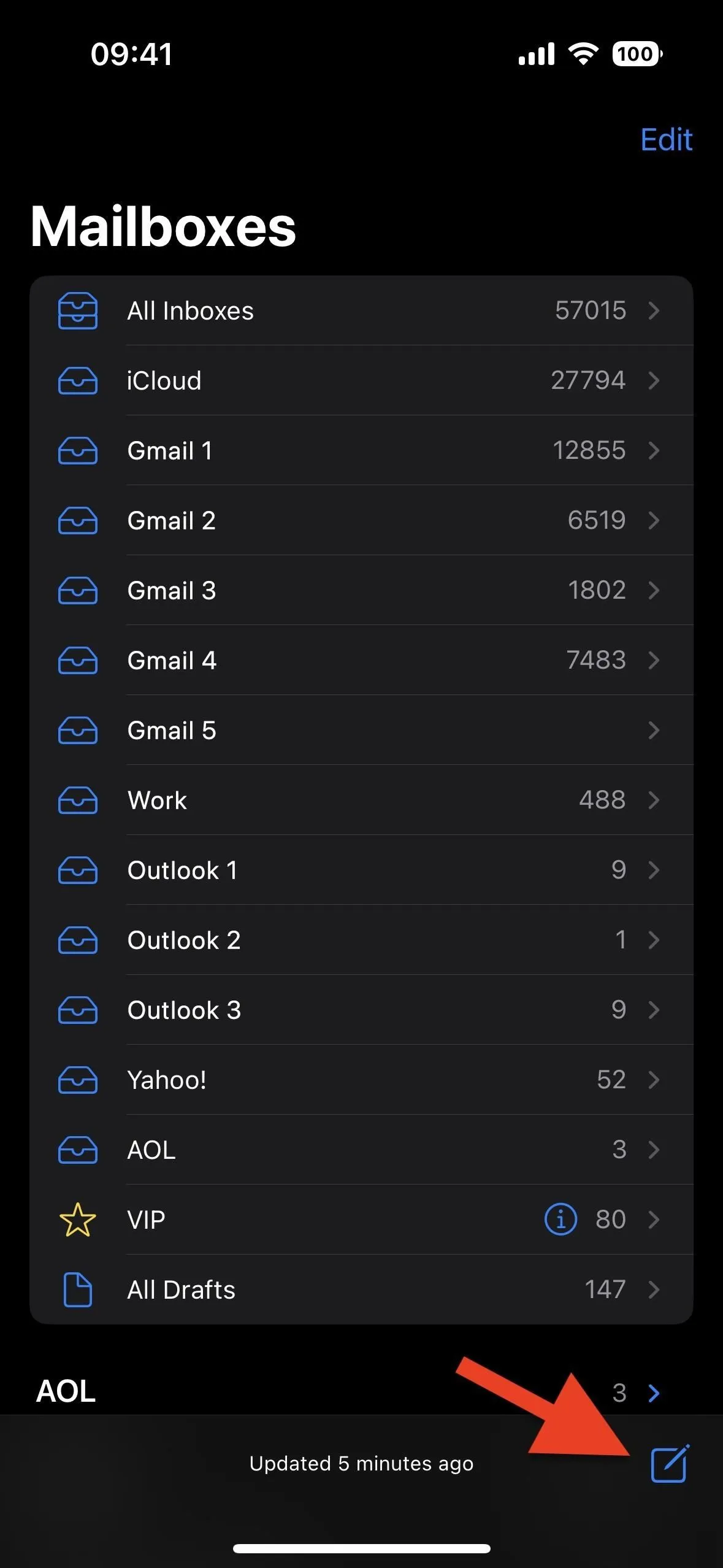Screen dimensions: 723x1568
Task: Open the Outlook 3 inbox
Action: click(361, 1010)
